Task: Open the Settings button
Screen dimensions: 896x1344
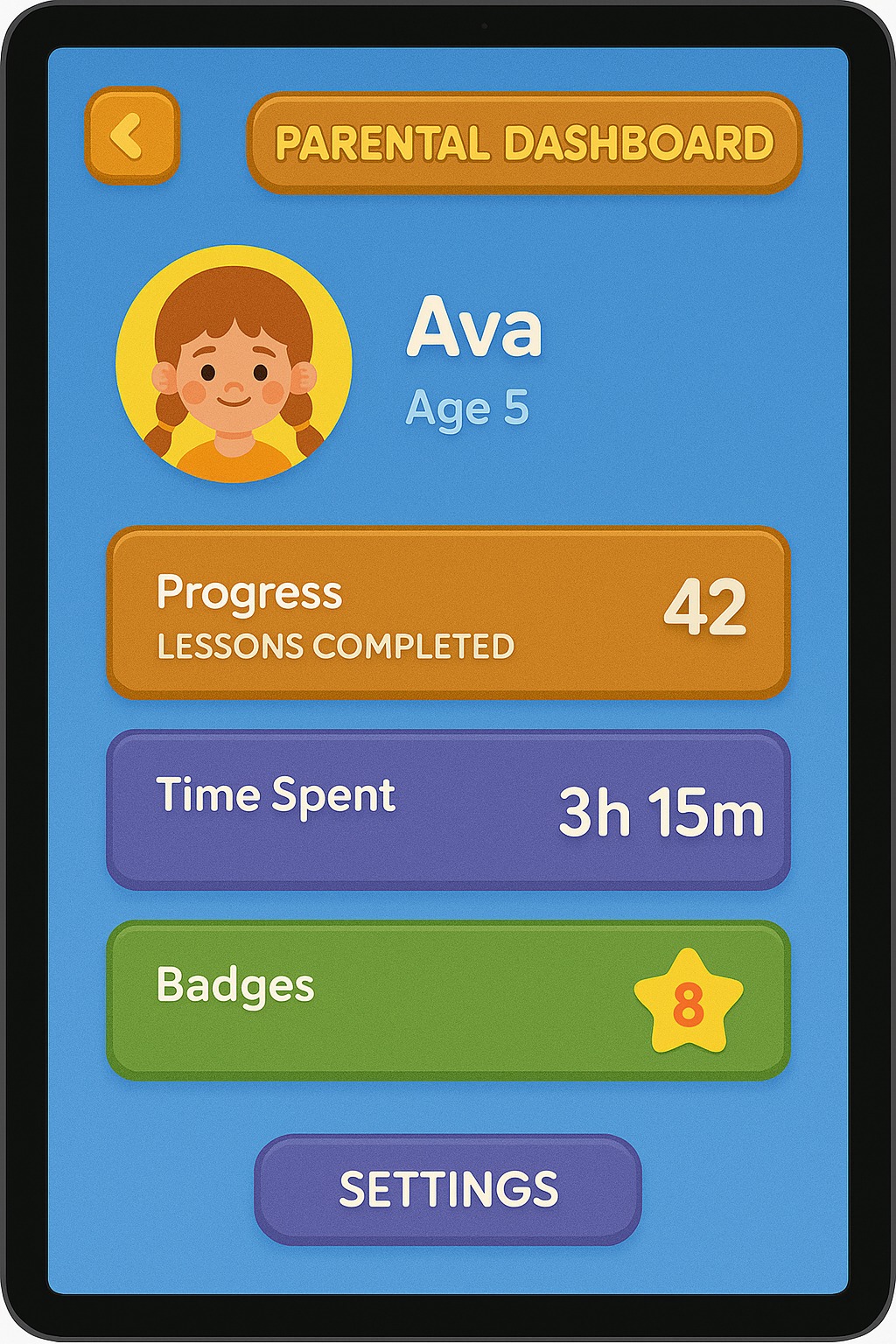Action: coord(448,1189)
